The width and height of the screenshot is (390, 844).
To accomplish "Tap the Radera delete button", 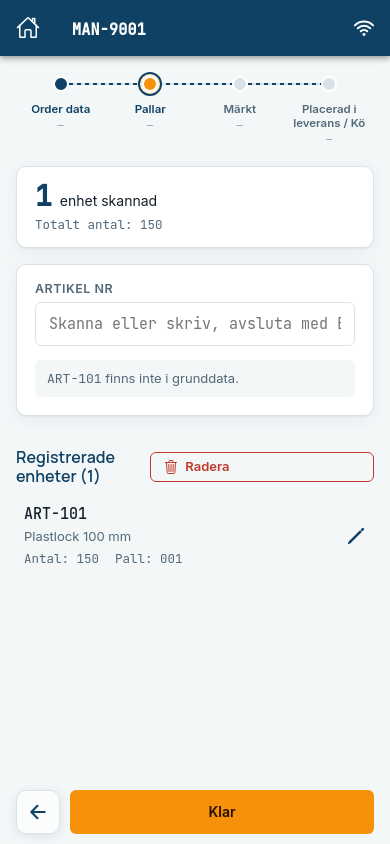I will [x=262, y=467].
